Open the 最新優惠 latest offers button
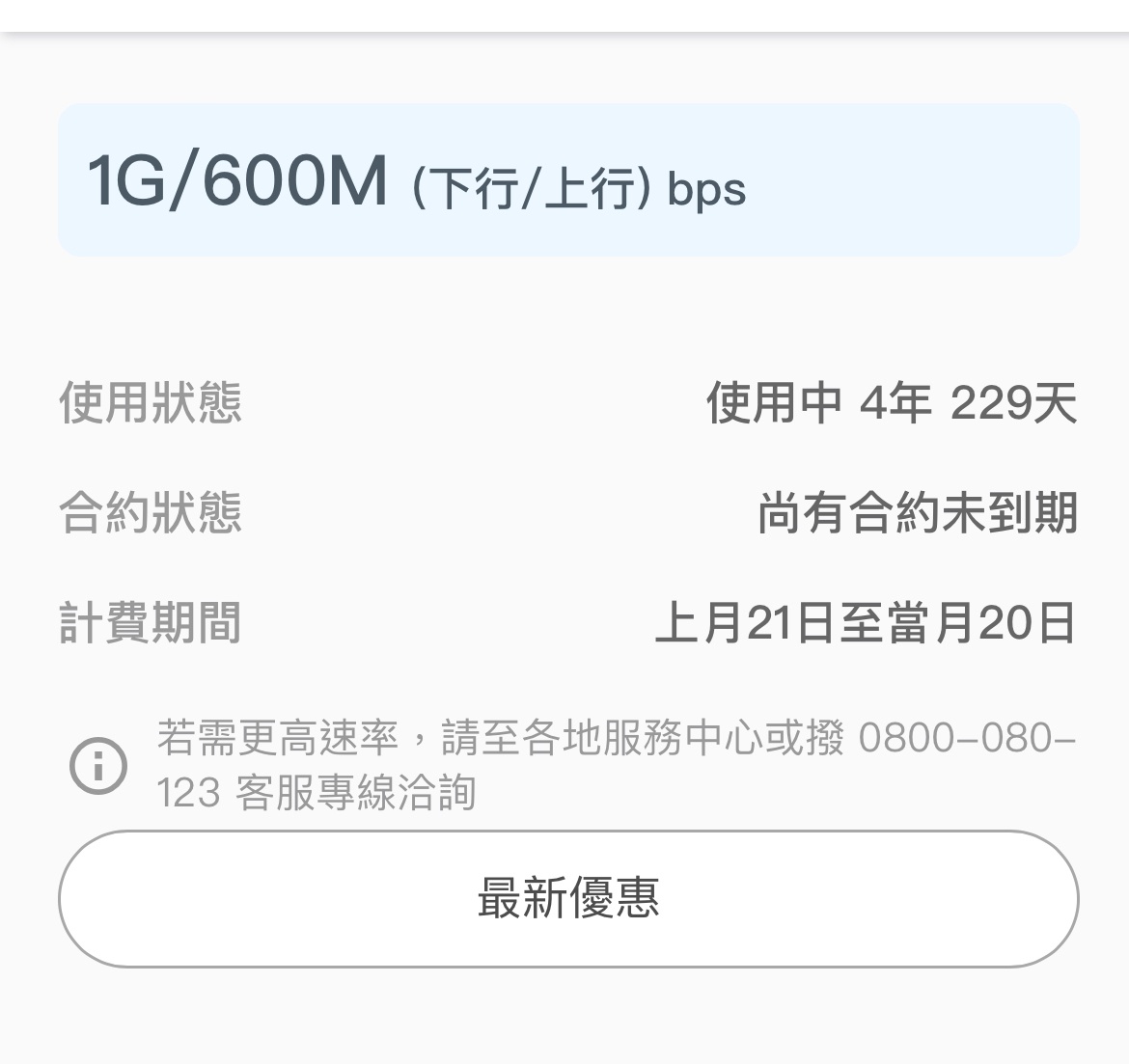Image resolution: width=1129 pixels, height=1064 pixels. (x=567, y=898)
